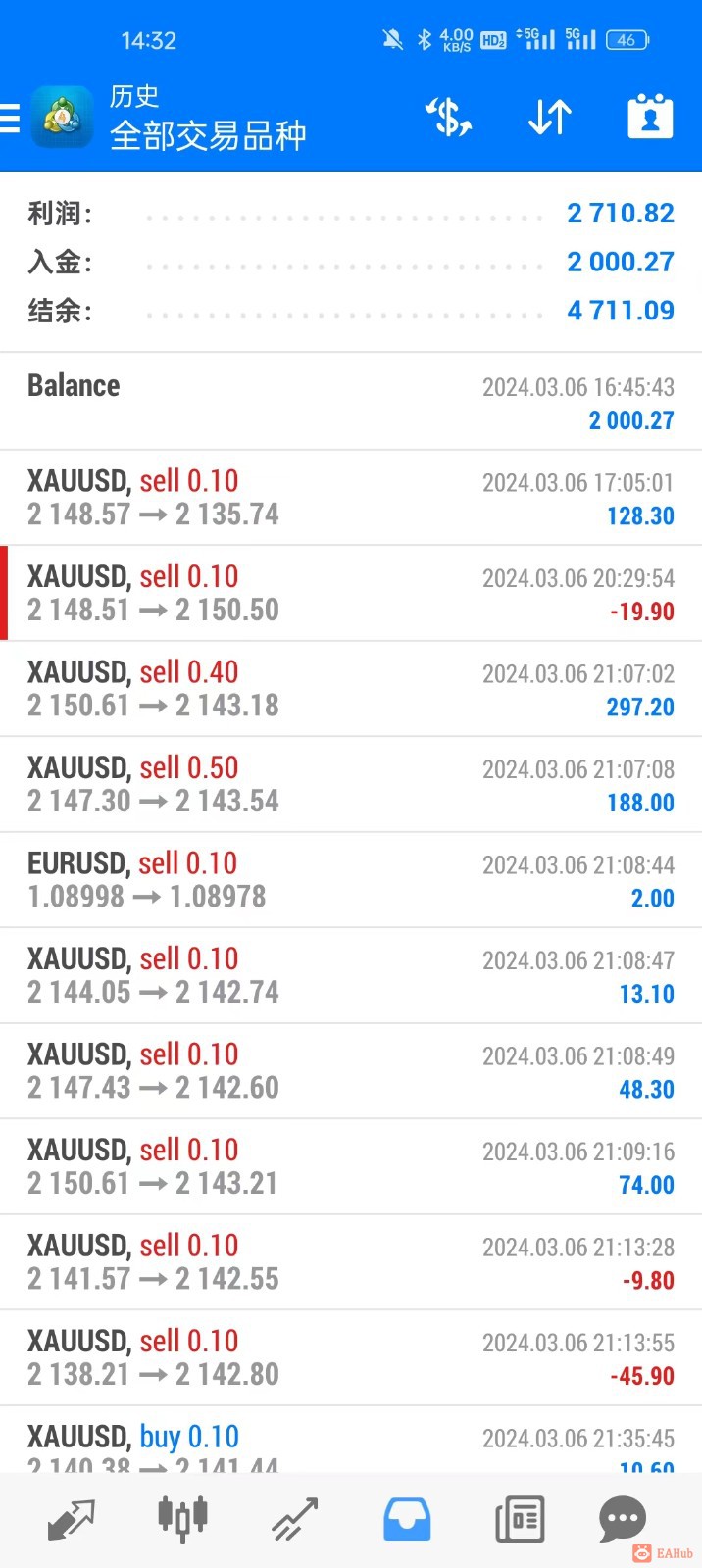Screen dimensions: 702x1568
Task: Open the side menu drawer
Action: click(10, 119)
